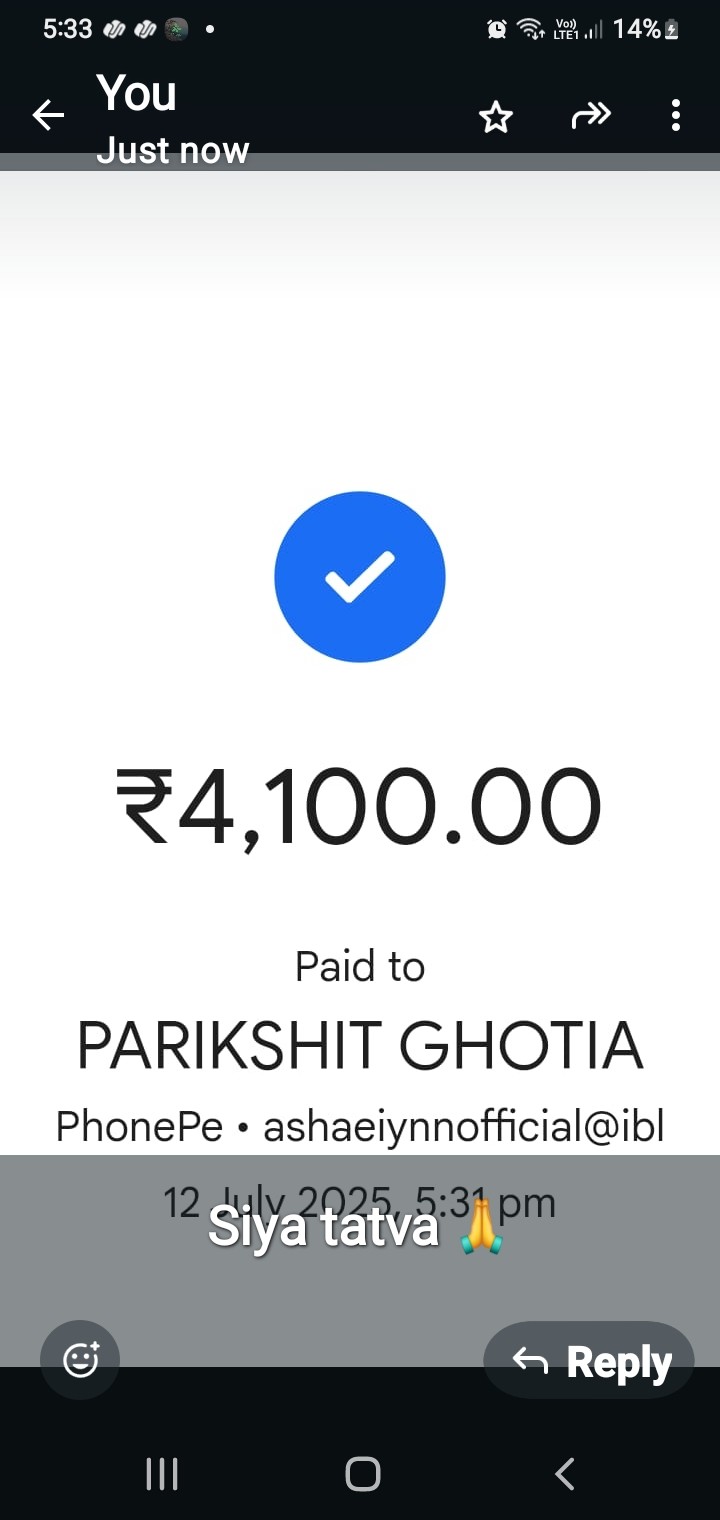Open recent apps from navigation bar
Image resolution: width=720 pixels, height=1520 pixels.
(162, 1473)
